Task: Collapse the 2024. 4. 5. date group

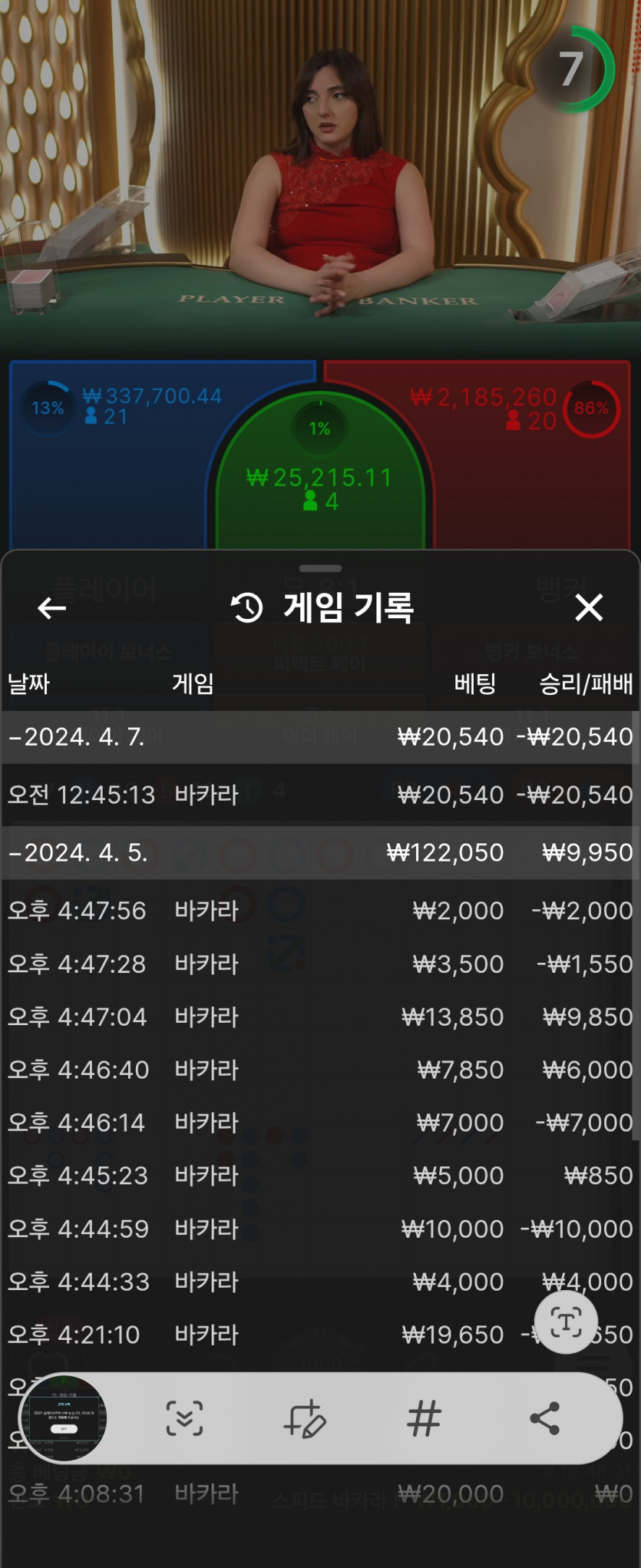Action: [77, 852]
